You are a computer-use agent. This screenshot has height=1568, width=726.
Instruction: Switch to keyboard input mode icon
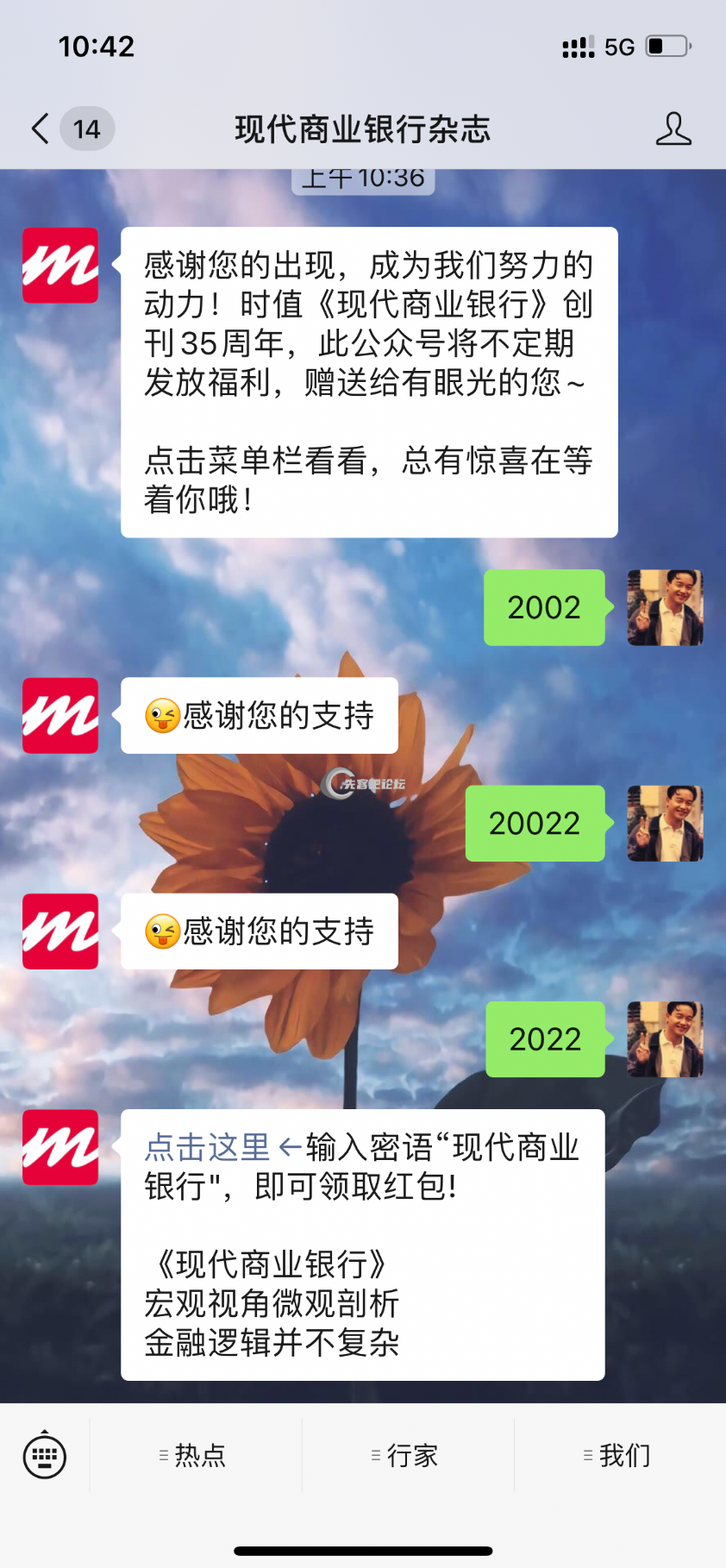44,1455
